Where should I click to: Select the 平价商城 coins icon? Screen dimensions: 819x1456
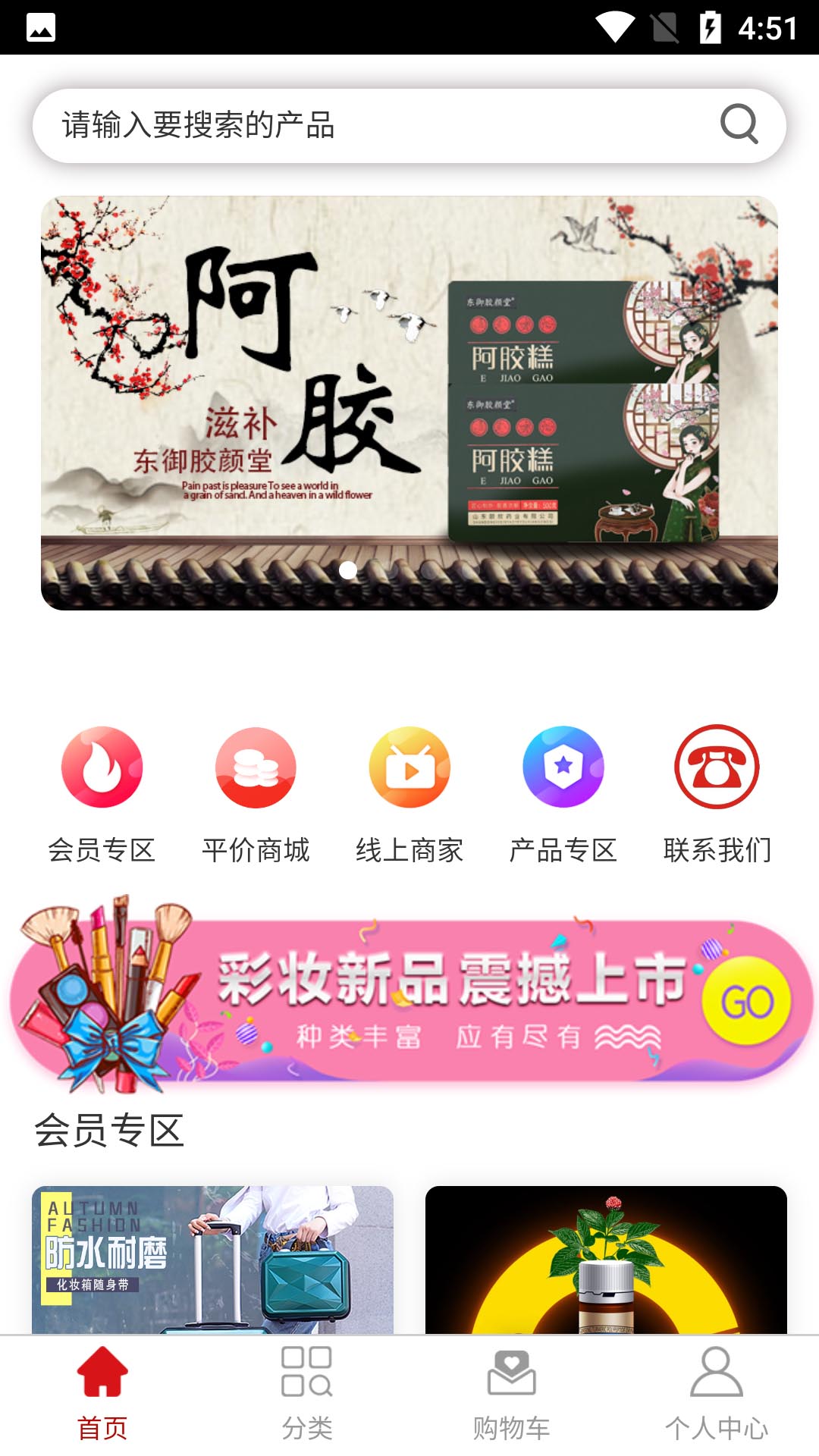pyautogui.click(x=256, y=766)
